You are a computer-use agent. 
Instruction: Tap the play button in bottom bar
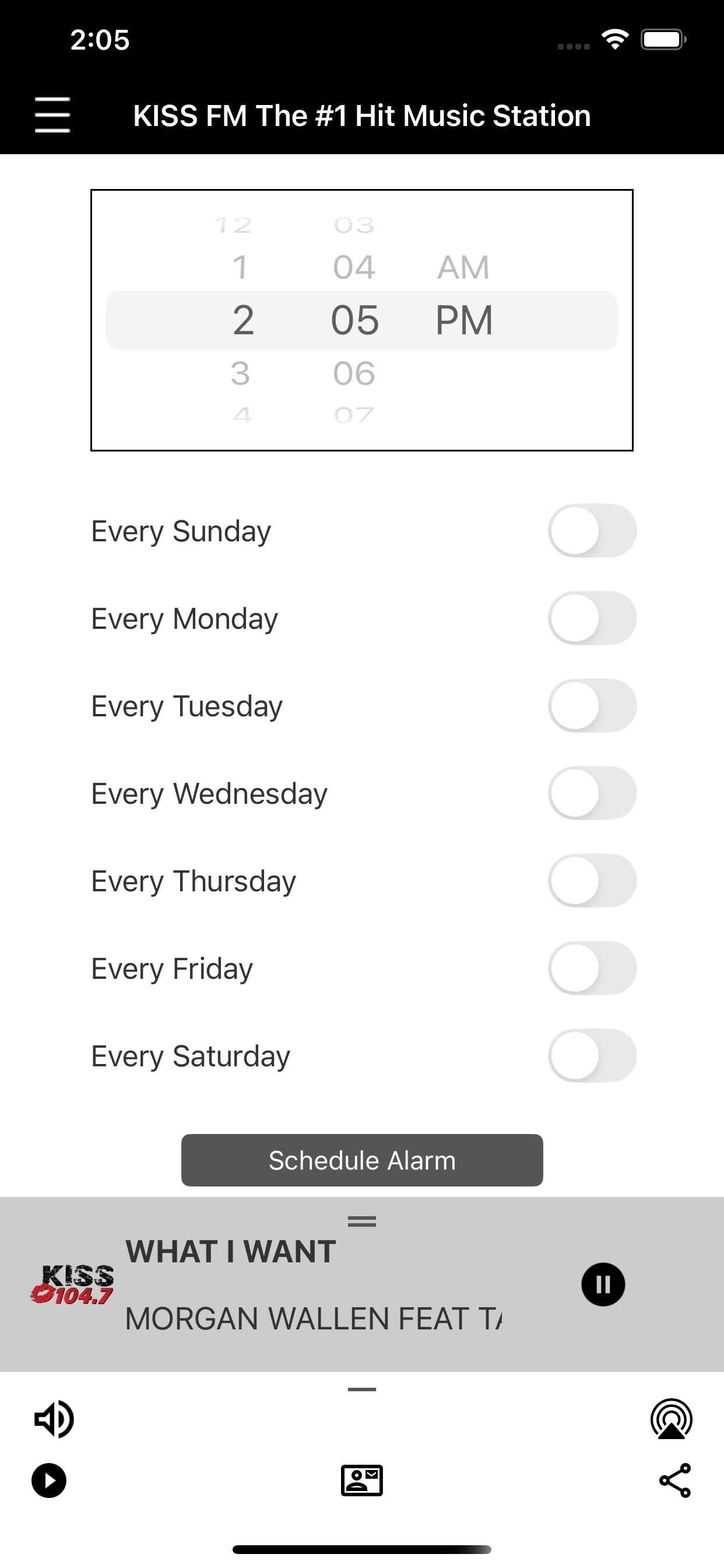(50, 1480)
